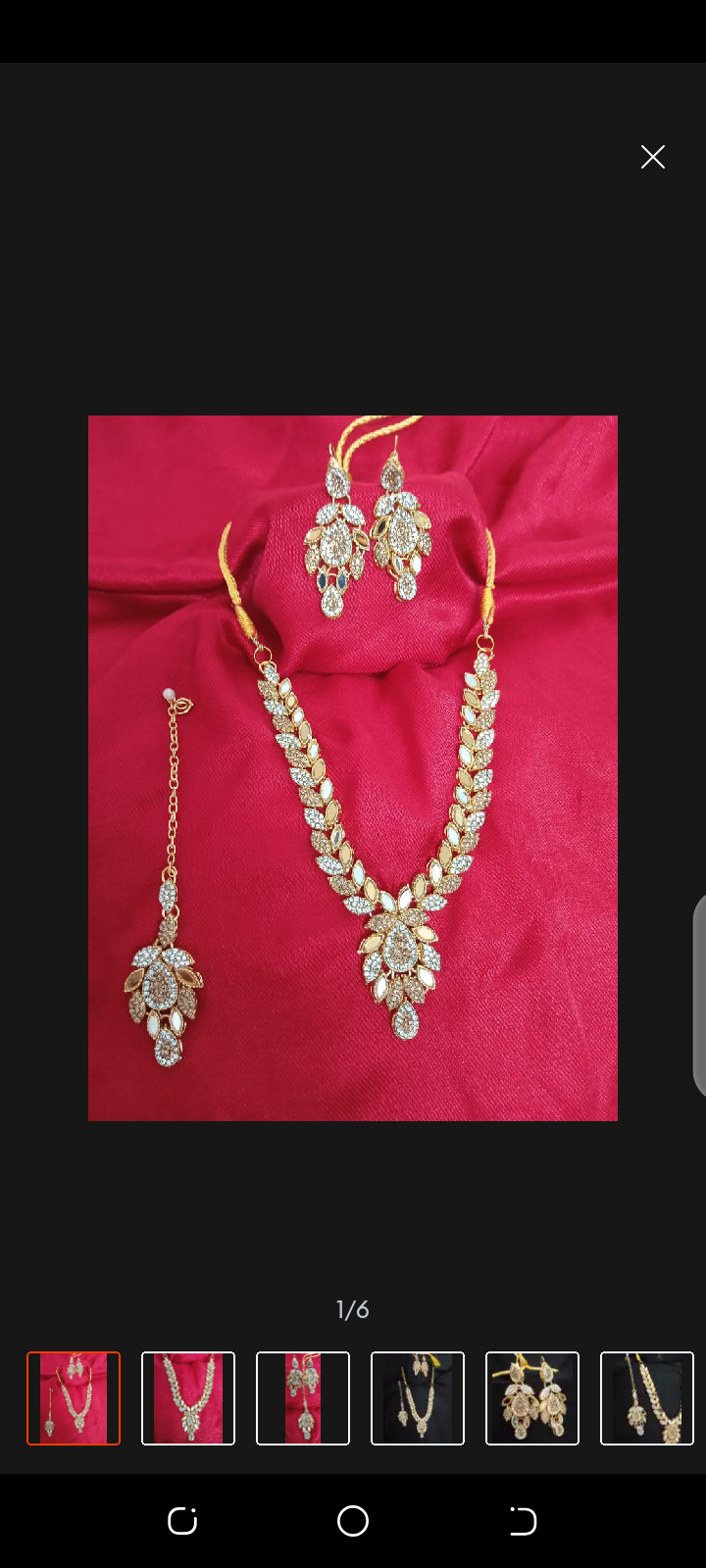Screen dimensions: 706x1568
Task: Close the full-screen image viewer
Action: click(653, 157)
